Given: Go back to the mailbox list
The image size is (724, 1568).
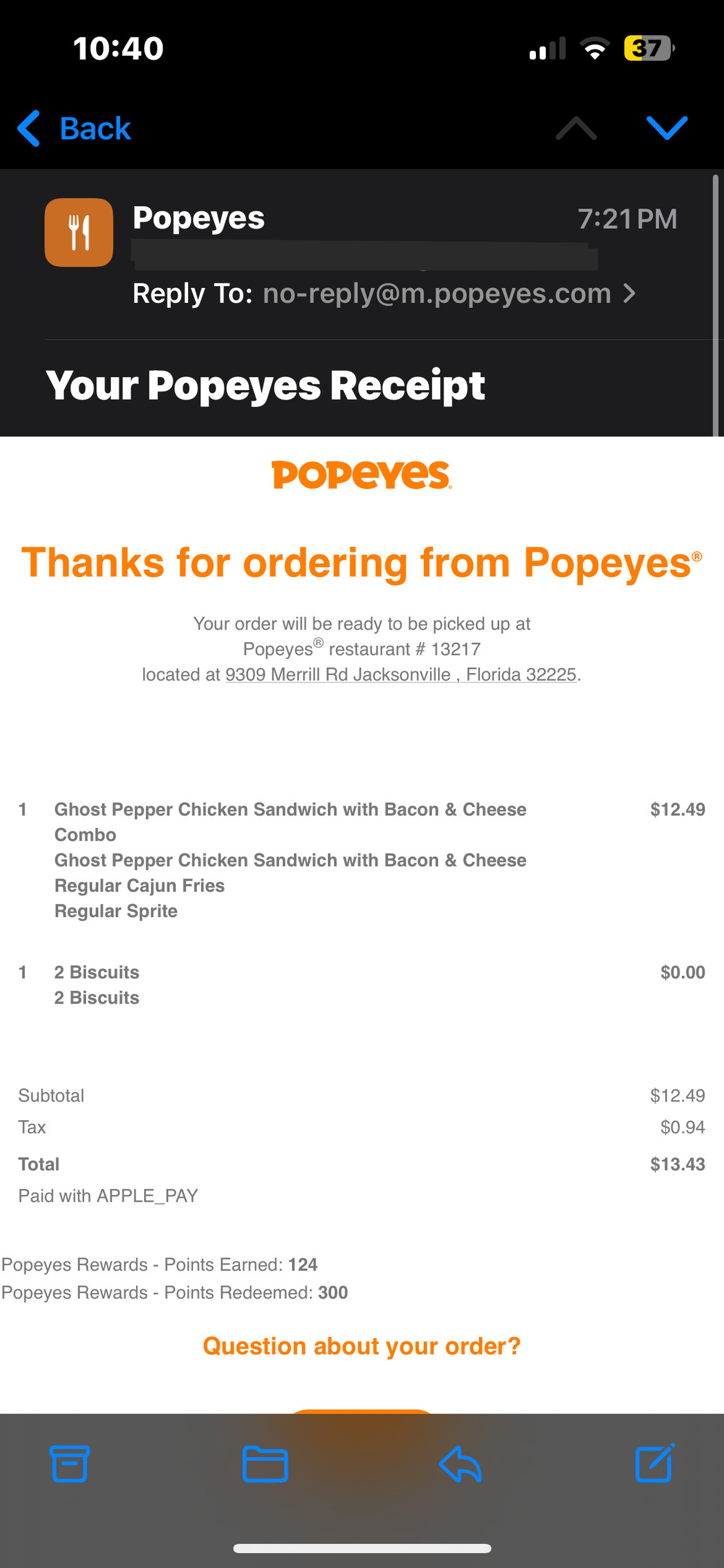Looking at the screenshot, I should [75, 129].
